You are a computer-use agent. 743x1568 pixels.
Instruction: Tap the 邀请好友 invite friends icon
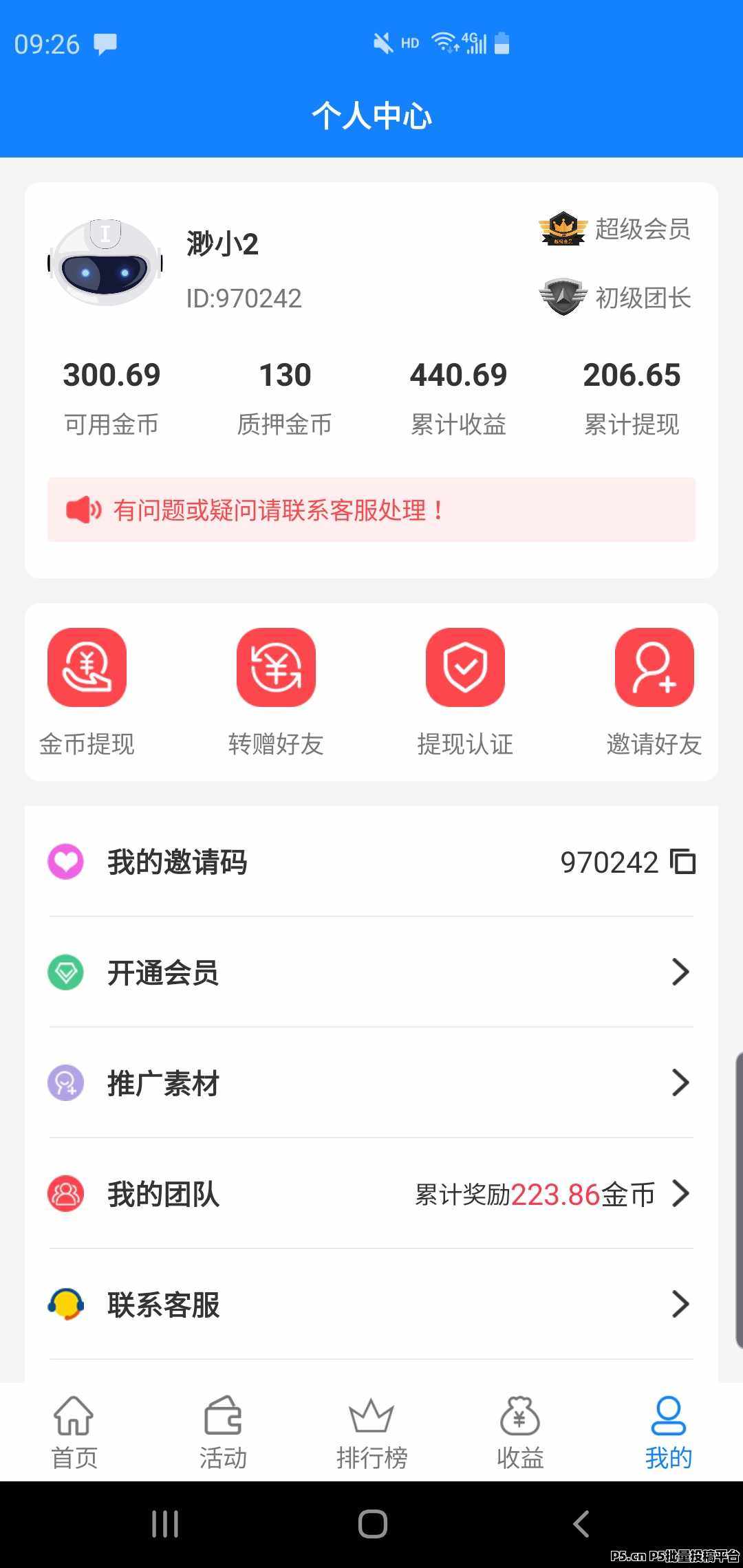tap(654, 668)
